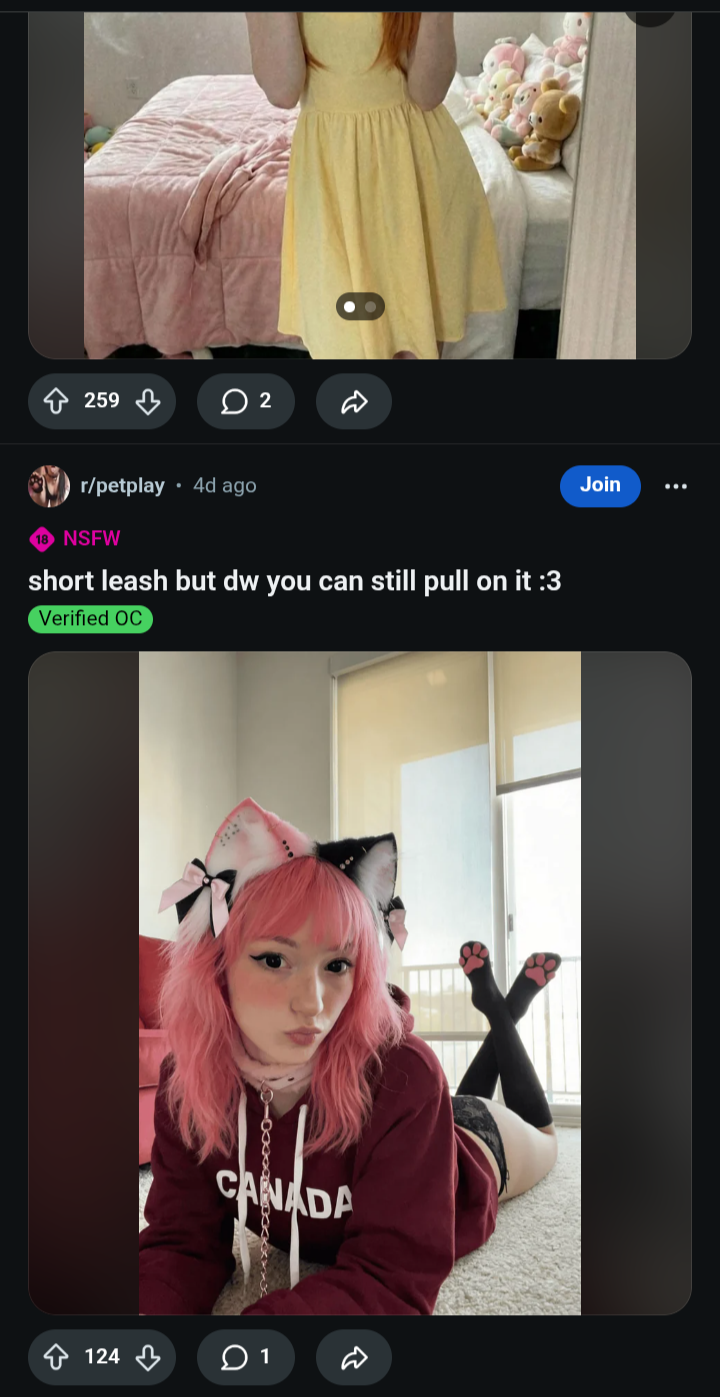Downvote the post with 259 votes
The width and height of the screenshot is (720, 1397).
coord(148,401)
